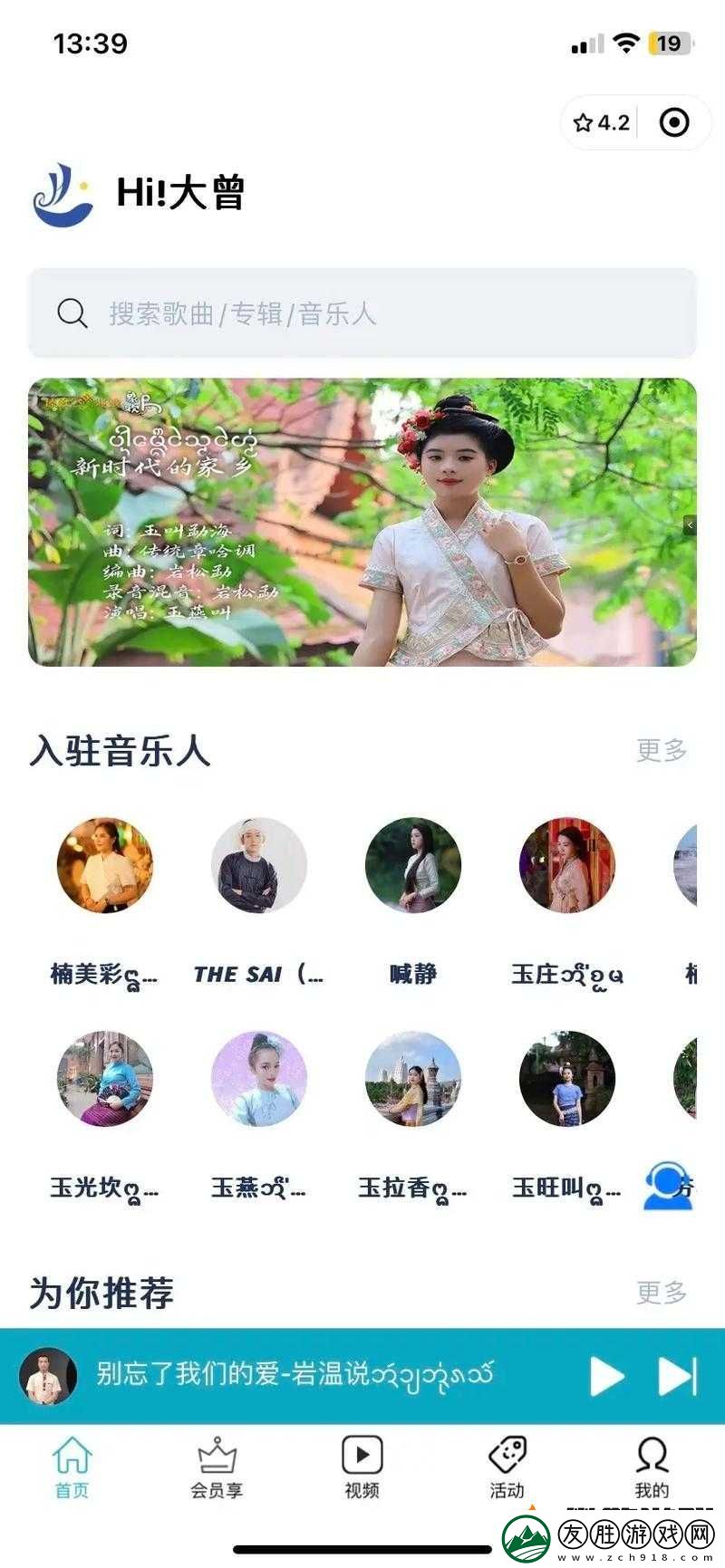725x1568 pixels.
Task: Tap 玉拉香's avatar
Action: [412, 1078]
